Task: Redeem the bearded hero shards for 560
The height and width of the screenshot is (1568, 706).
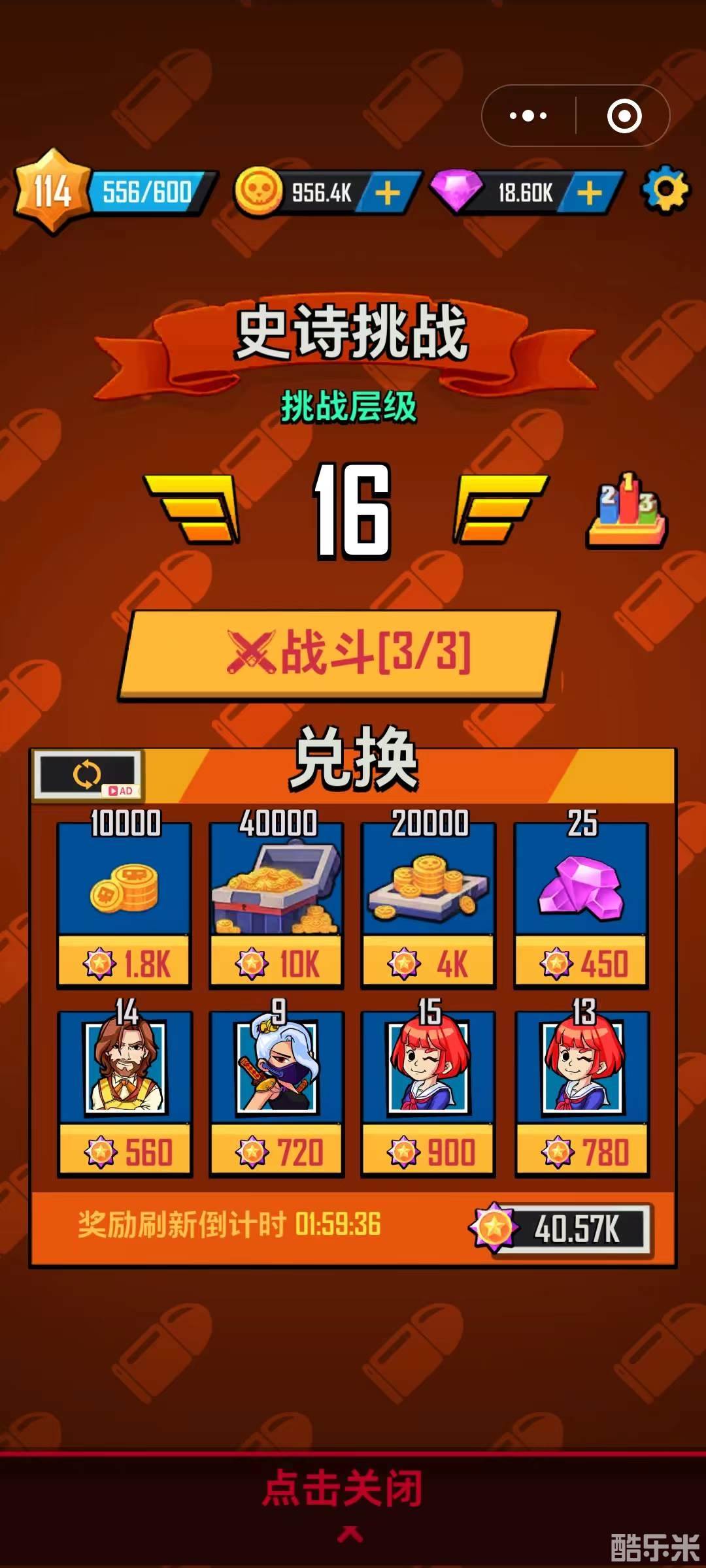Action: [x=126, y=1151]
